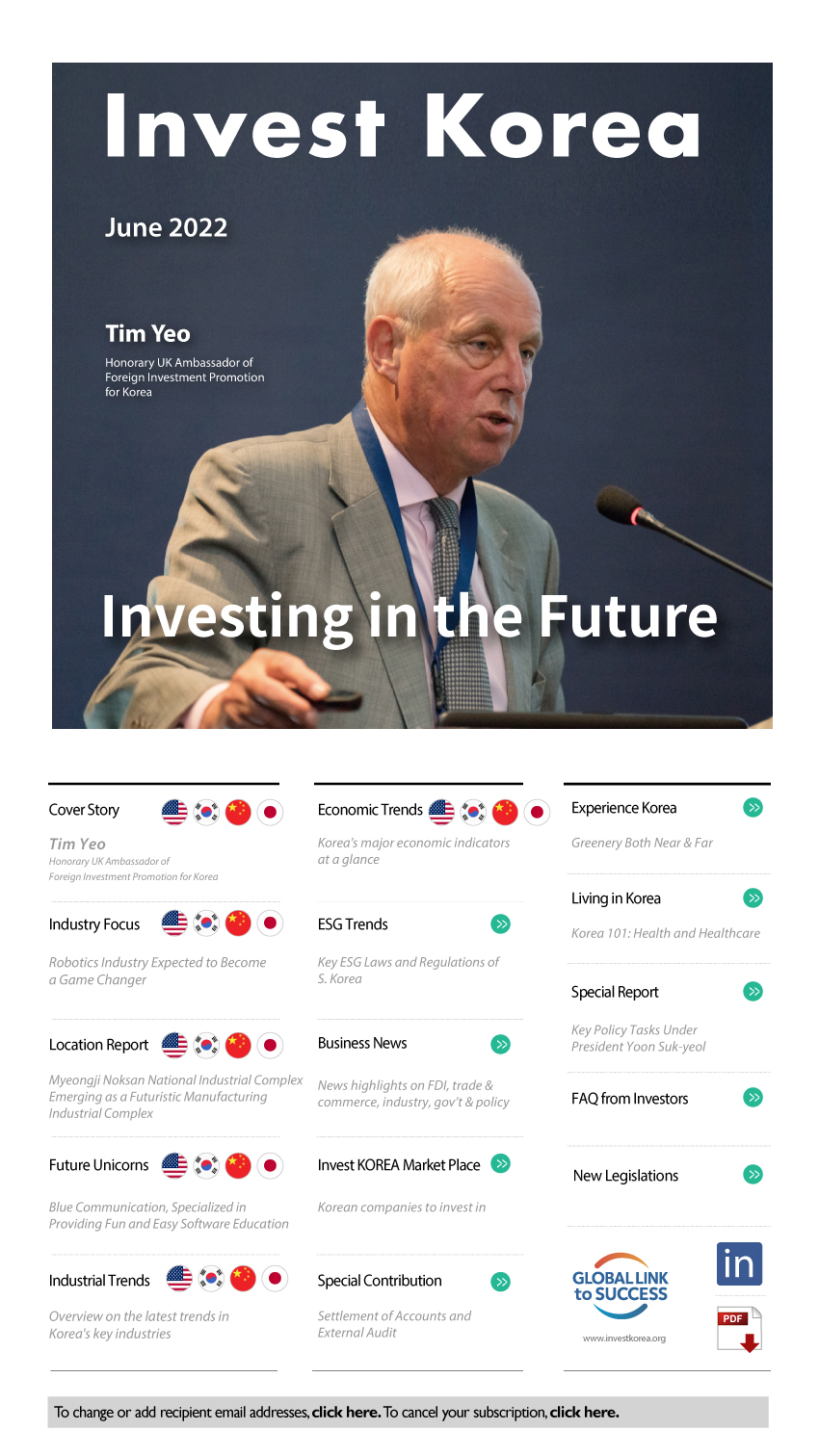
Task: Open the Invest Korea cover image
Action: point(412,395)
